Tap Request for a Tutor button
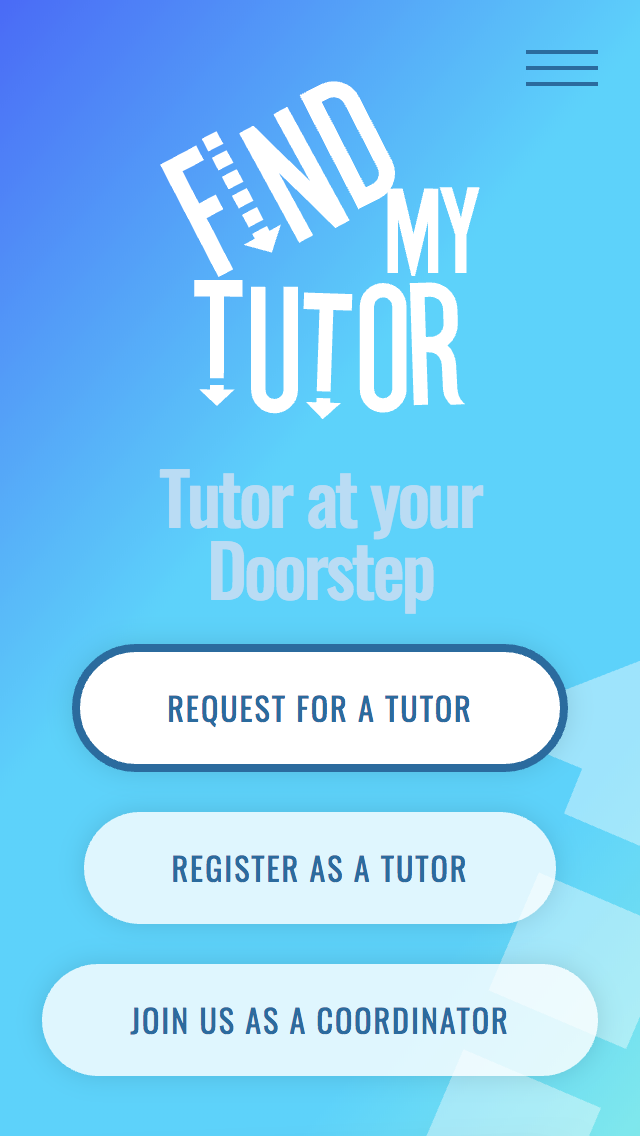The width and height of the screenshot is (640, 1136). tap(319, 708)
